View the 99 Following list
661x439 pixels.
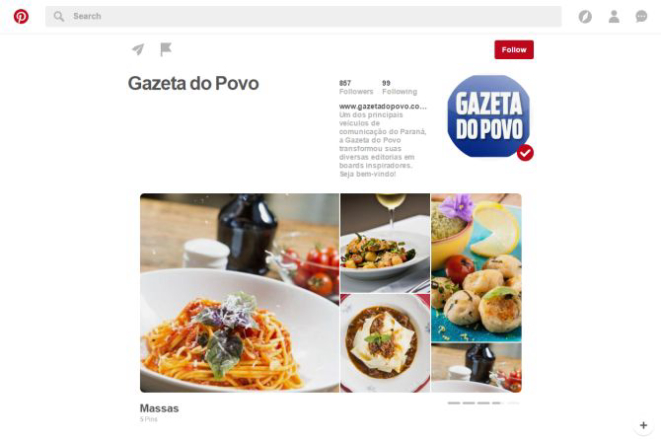(x=399, y=87)
